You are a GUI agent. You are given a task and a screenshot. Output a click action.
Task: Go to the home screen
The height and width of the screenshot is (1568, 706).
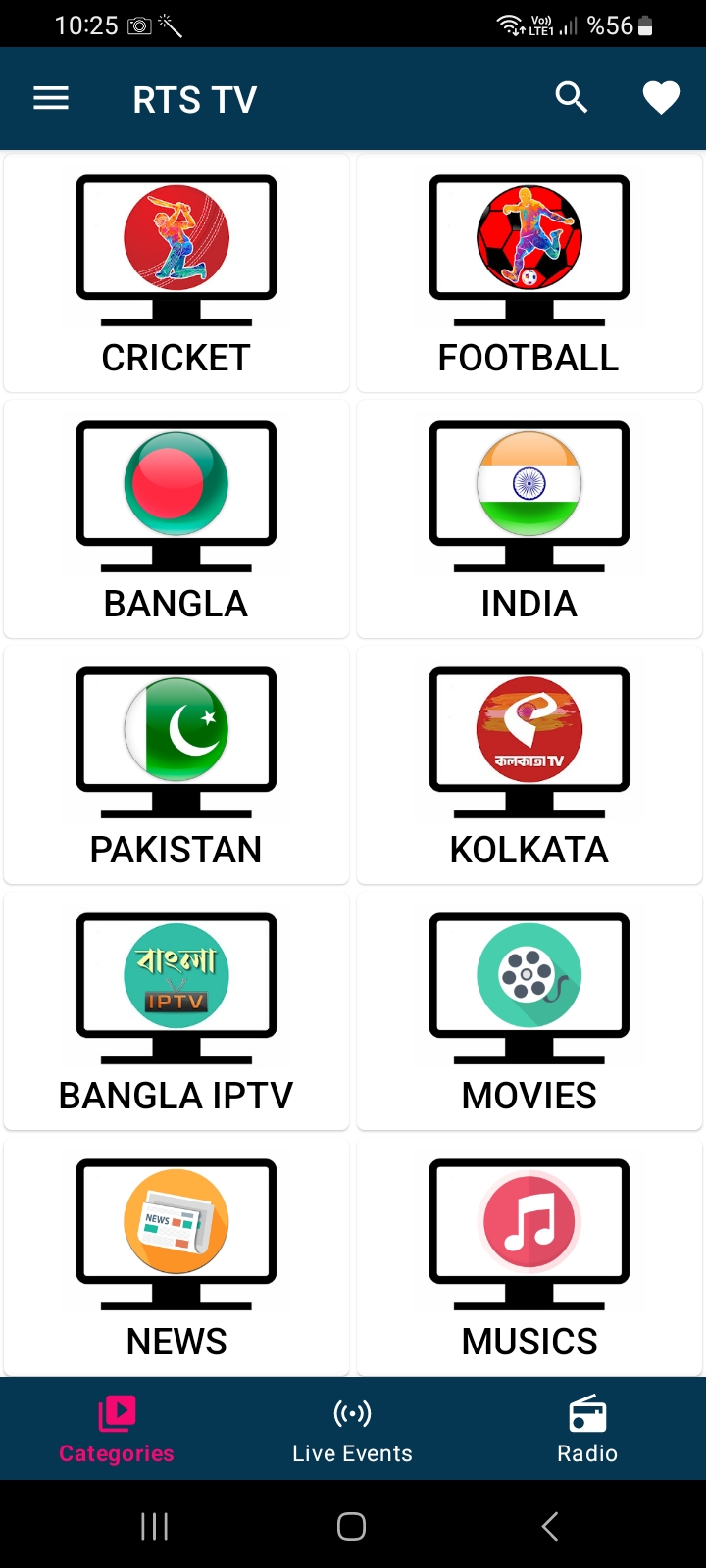[x=352, y=1526]
